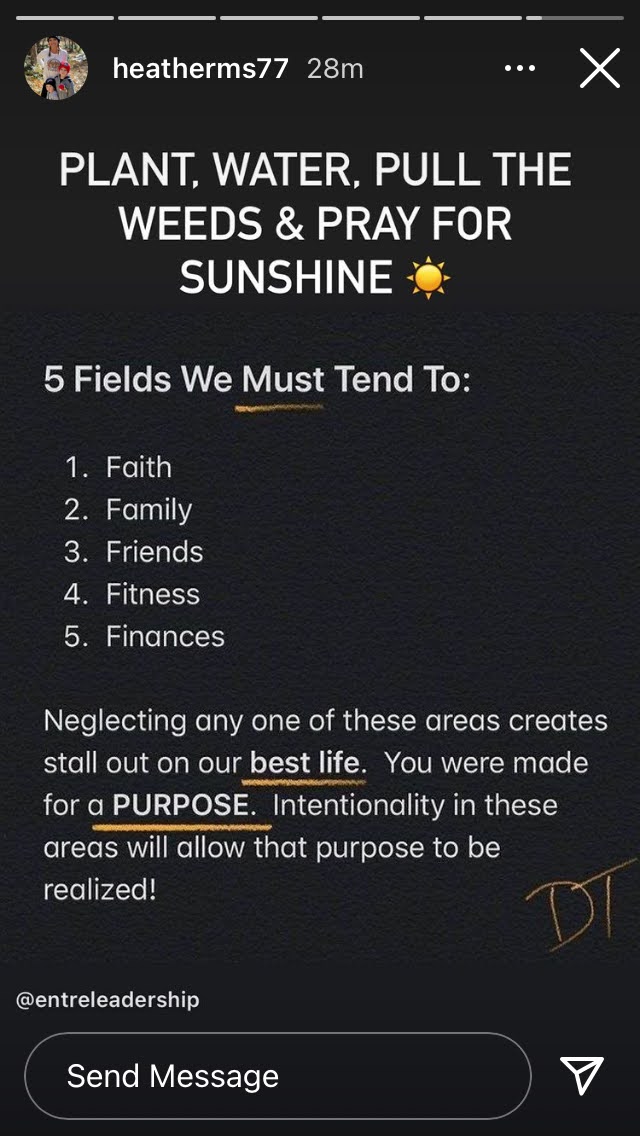This screenshot has height=1136, width=640.
Task: Open heatherms77's profile picture
Action: tap(56, 67)
